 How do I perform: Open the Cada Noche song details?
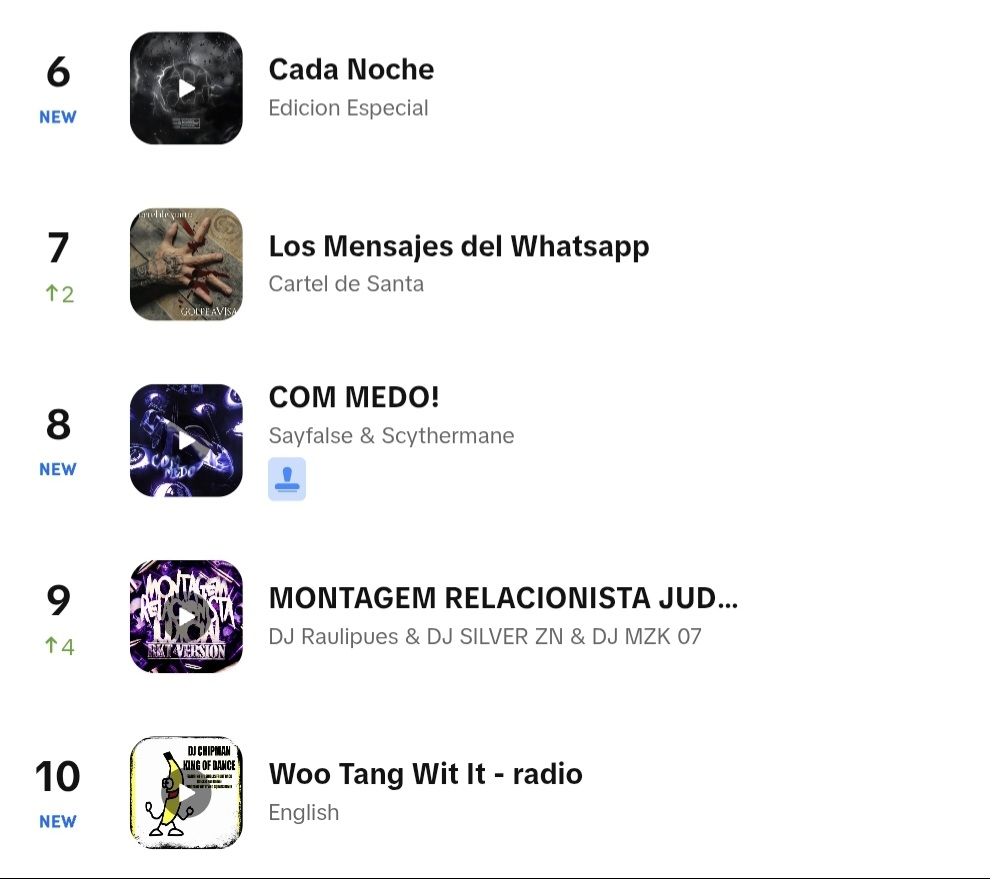click(351, 70)
